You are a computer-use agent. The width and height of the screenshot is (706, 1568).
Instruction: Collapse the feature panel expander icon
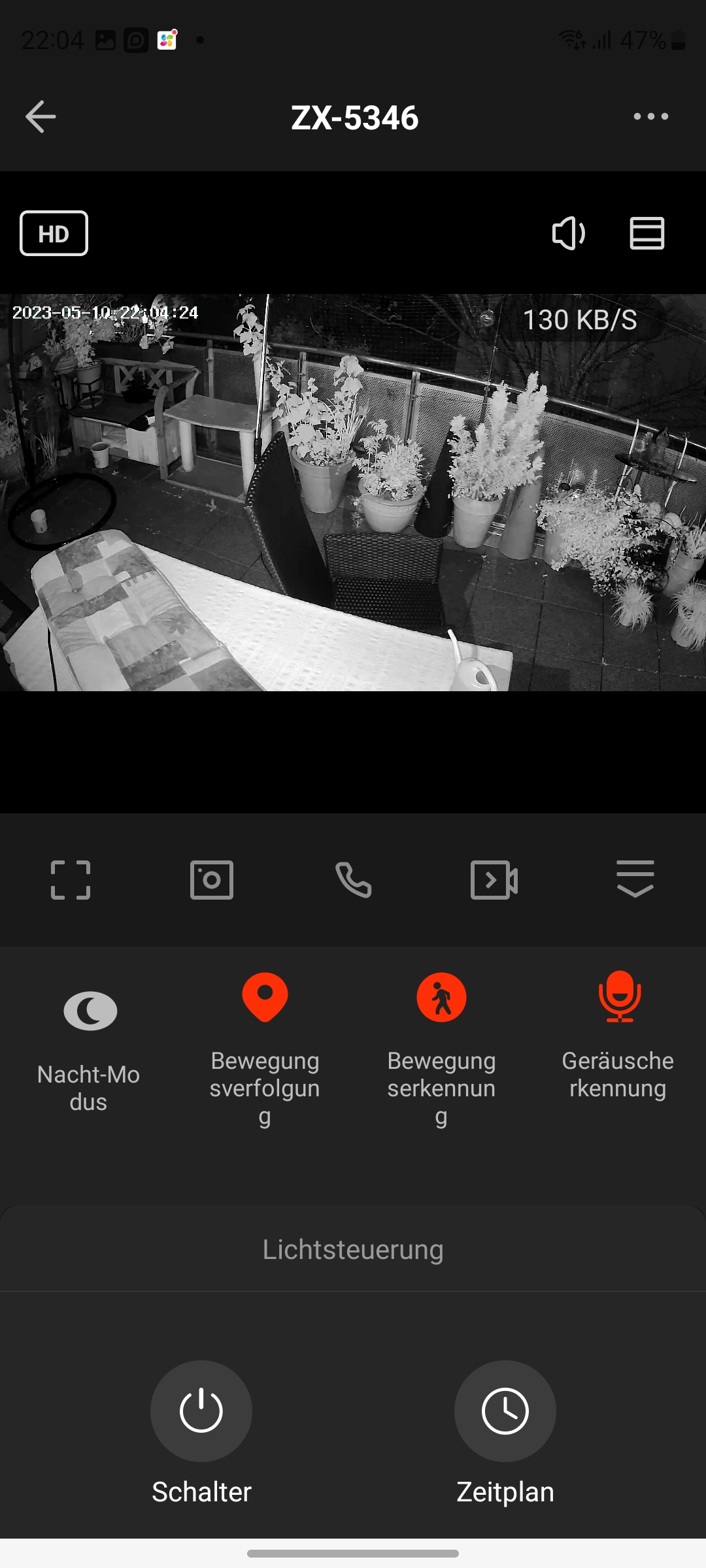point(635,879)
